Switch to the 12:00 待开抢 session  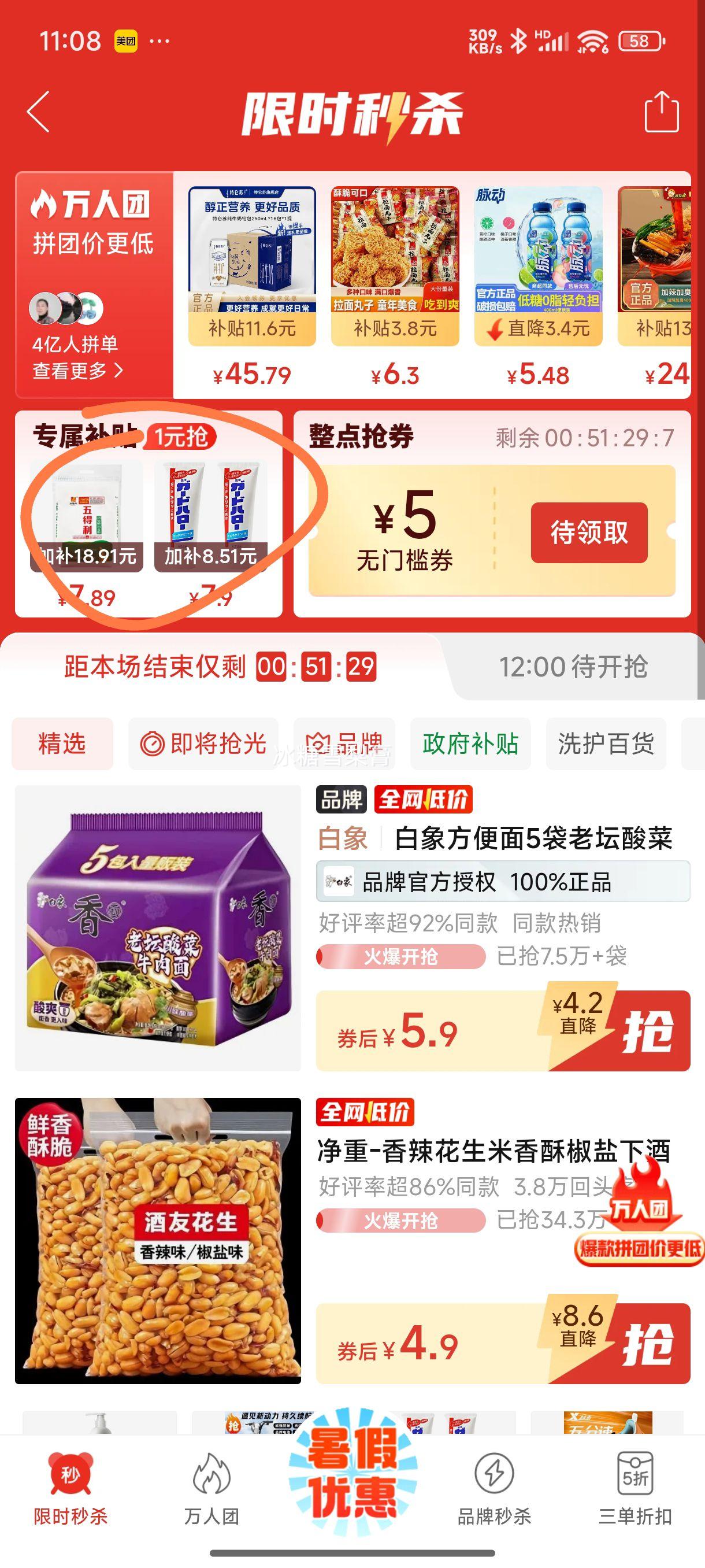[x=573, y=667]
